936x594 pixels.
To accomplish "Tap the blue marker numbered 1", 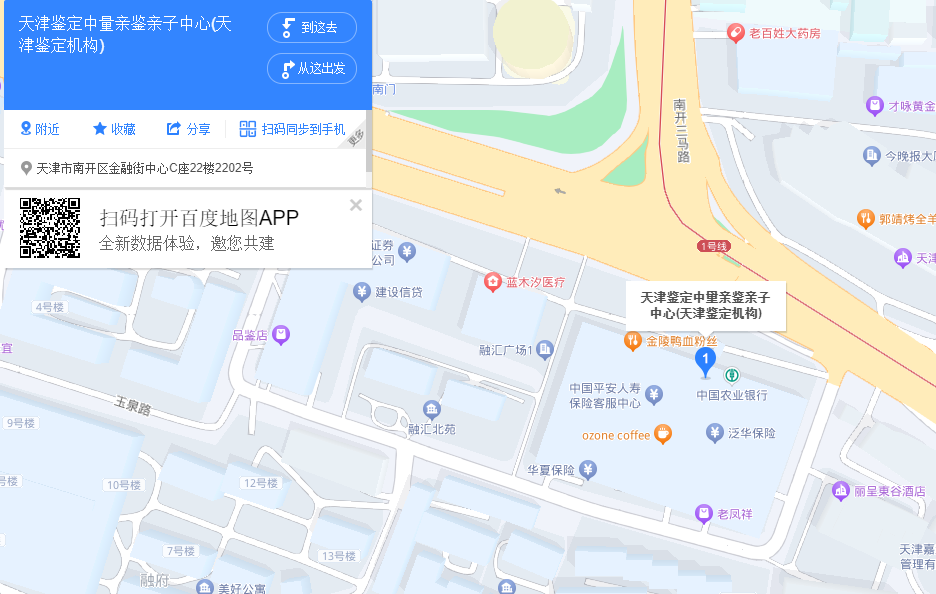I will pyautogui.click(x=706, y=360).
